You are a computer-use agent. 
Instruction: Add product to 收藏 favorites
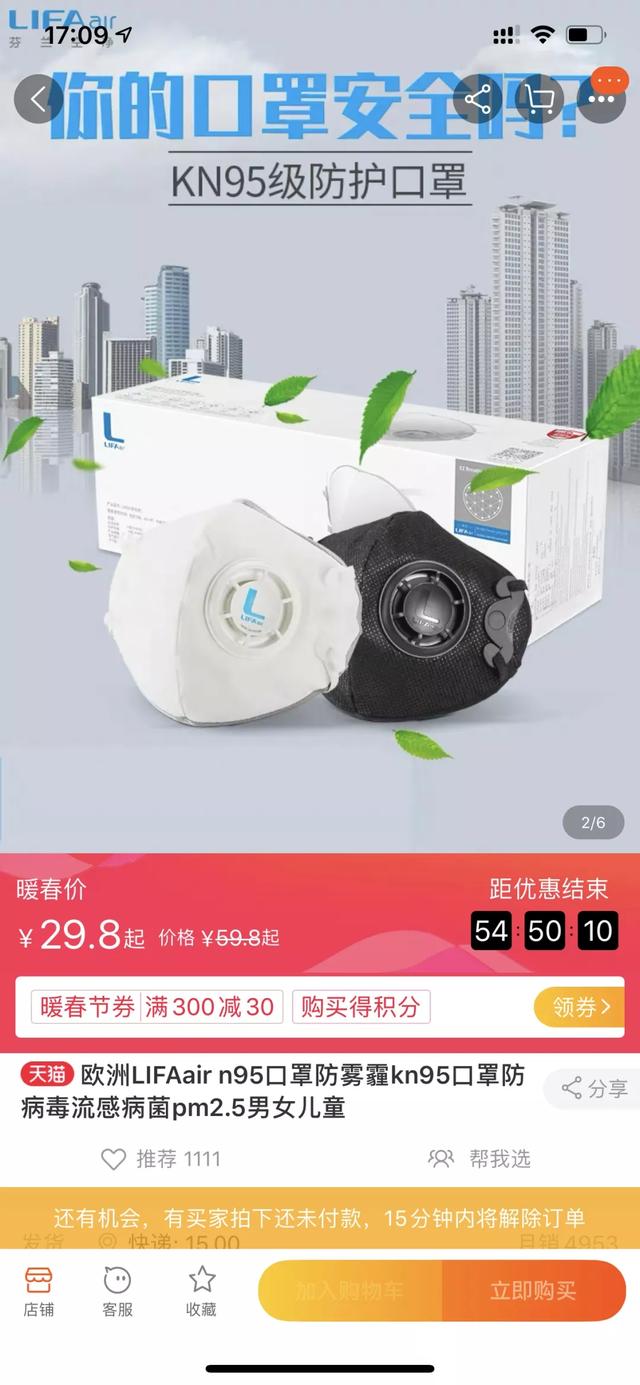201,1291
